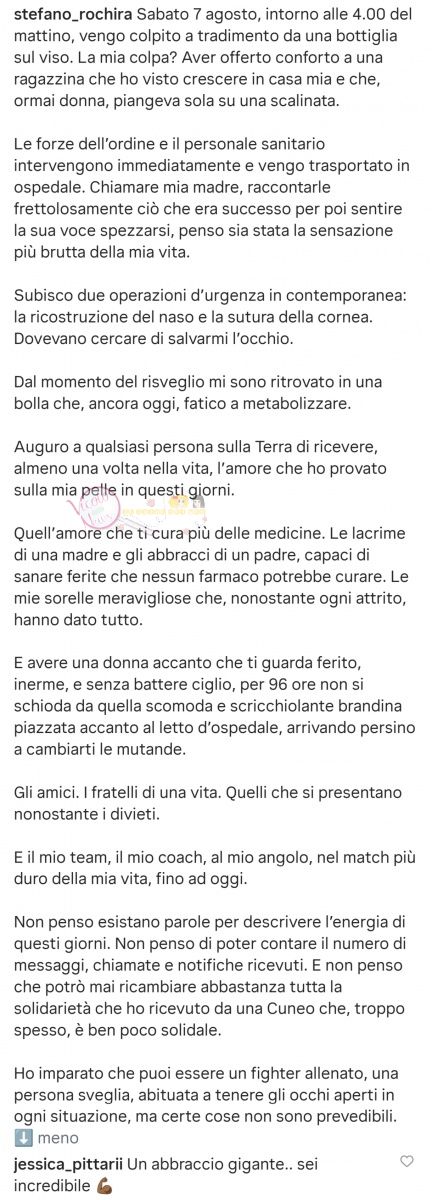Like jessica_pittarii's comment
This screenshot has width=432, height=1200.
(x=407, y=1162)
